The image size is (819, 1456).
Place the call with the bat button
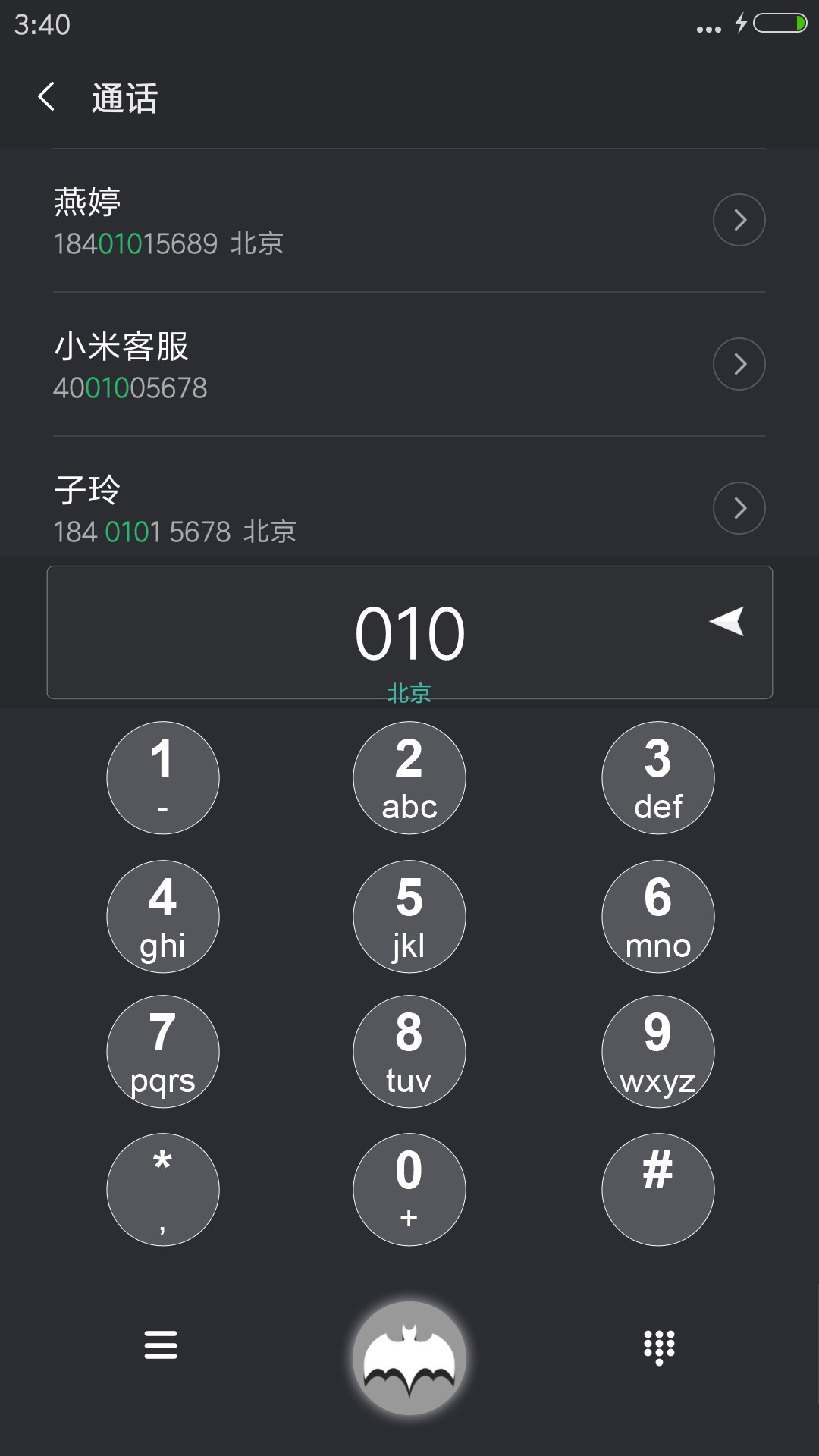pyautogui.click(x=409, y=1358)
